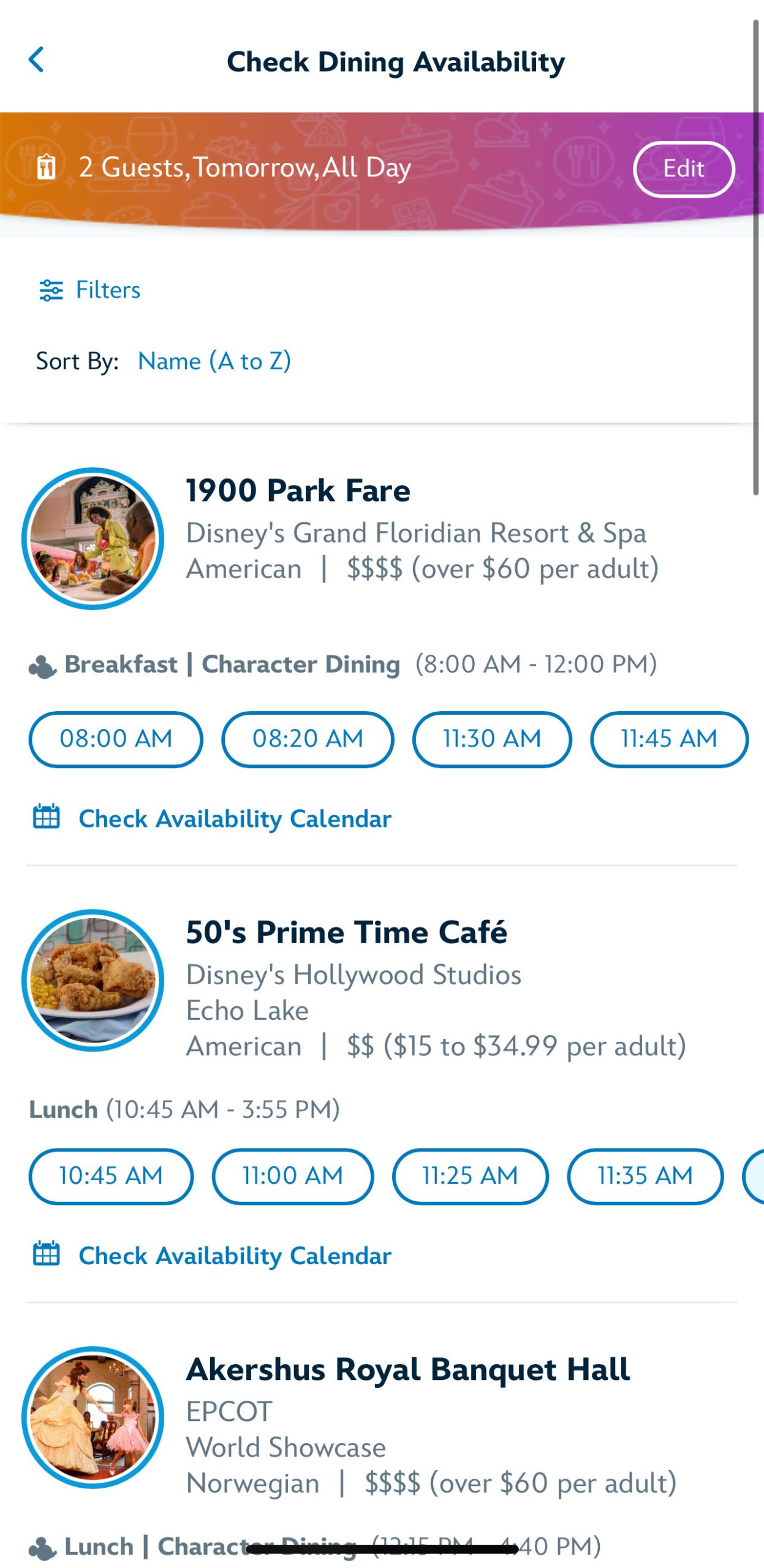Go back from Check Dining Availability
Screen dimensions: 764x1568
click(37, 60)
